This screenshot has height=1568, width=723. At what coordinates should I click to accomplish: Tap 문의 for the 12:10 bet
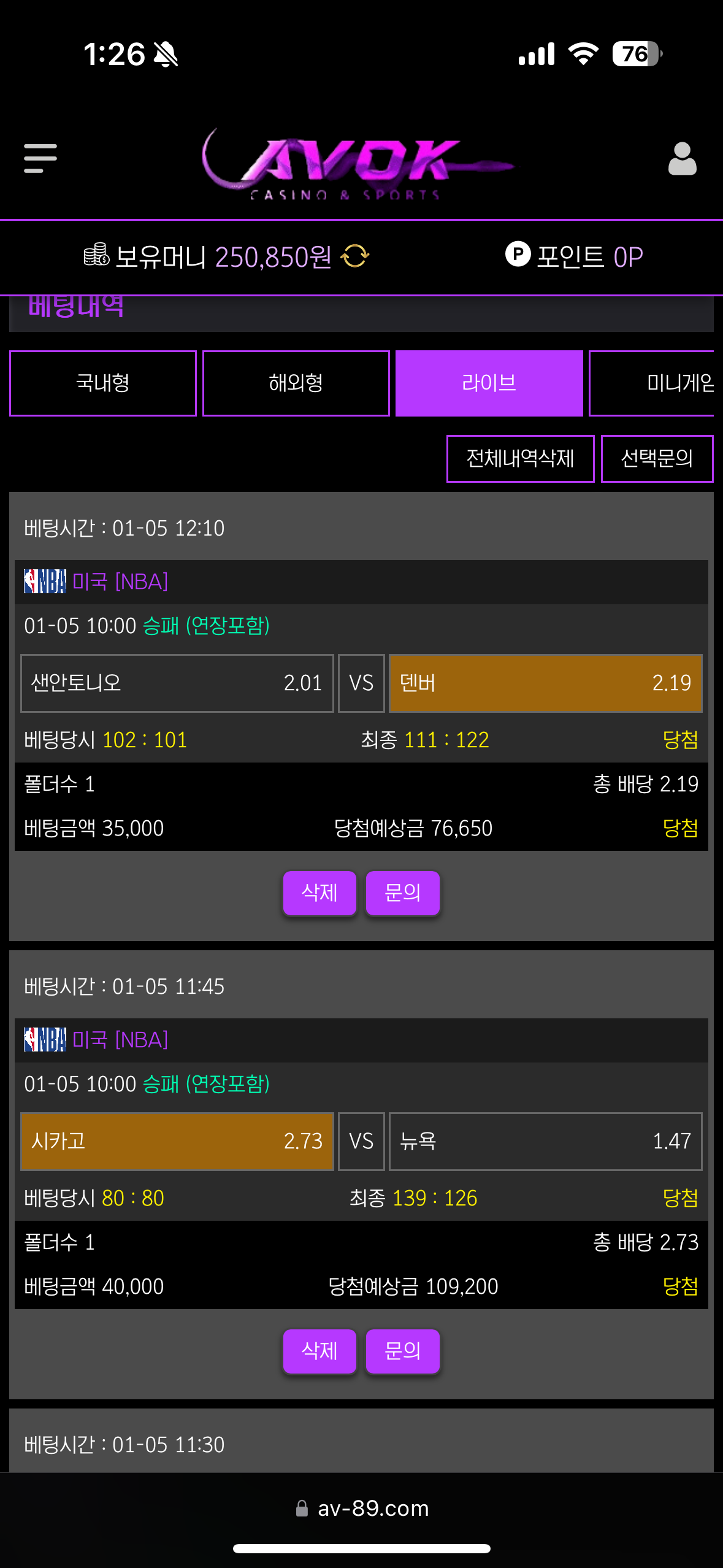pos(402,893)
